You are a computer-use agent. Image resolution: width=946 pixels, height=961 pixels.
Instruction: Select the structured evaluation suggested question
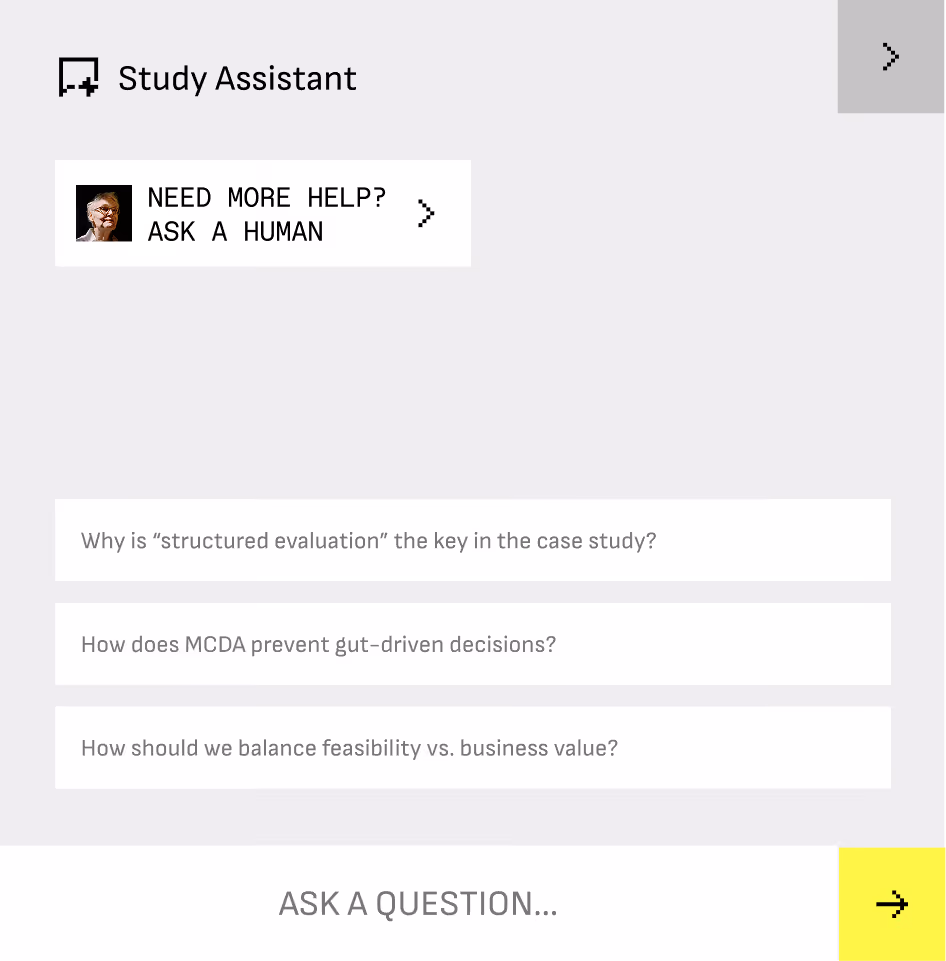click(472, 541)
